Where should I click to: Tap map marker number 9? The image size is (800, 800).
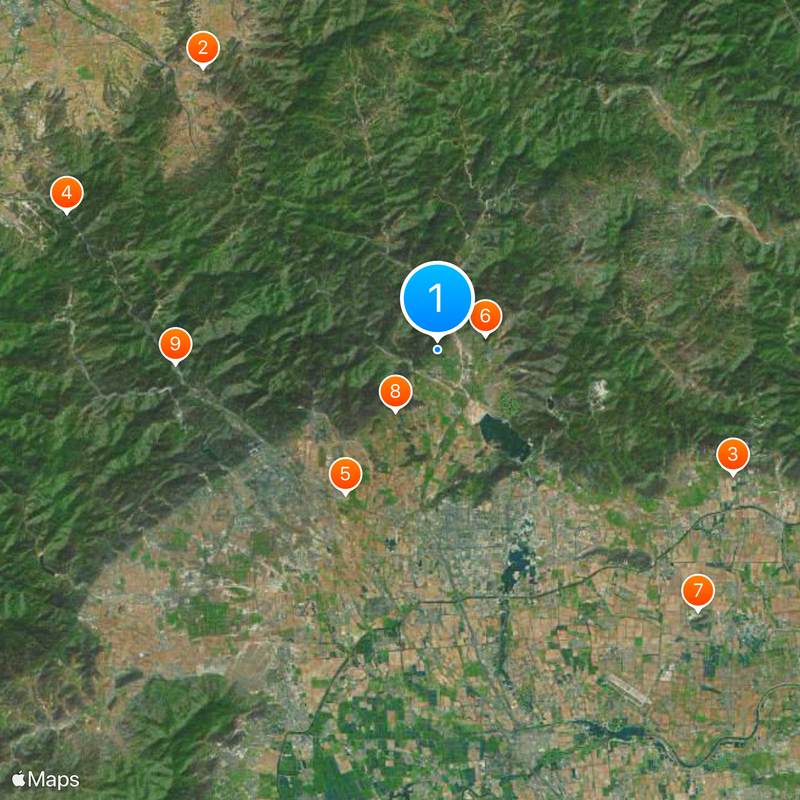coord(175,345)
